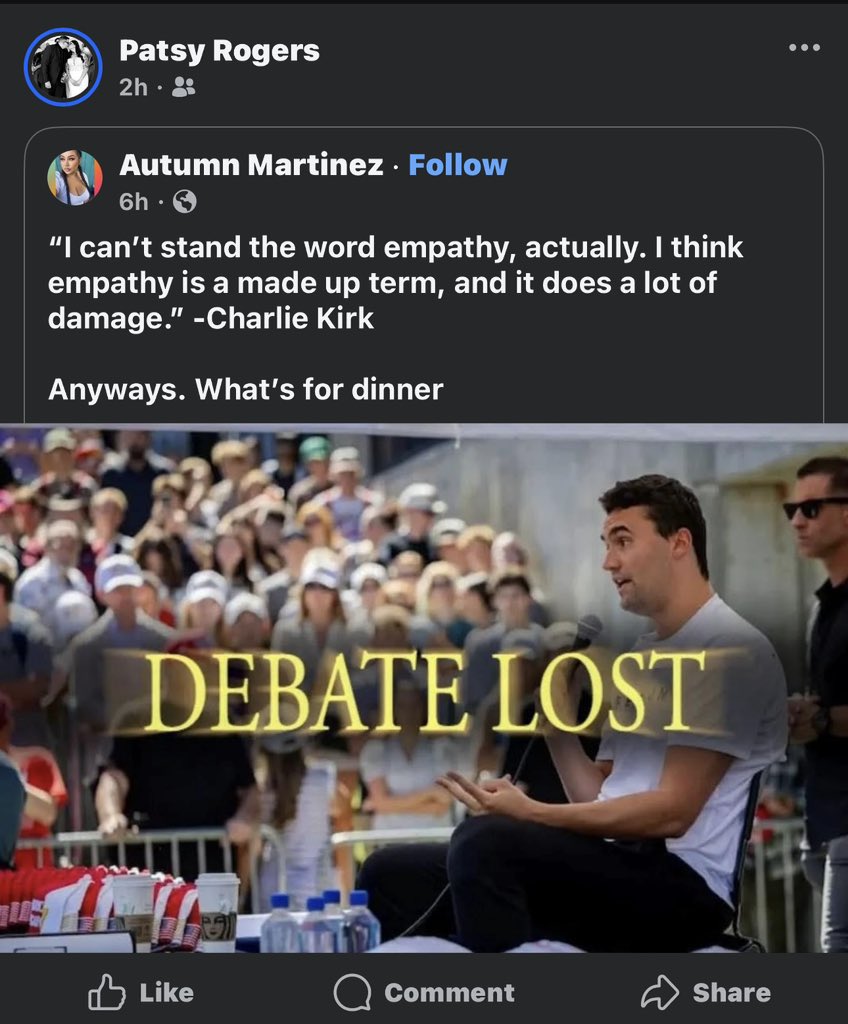848x1024 pixels.
Task: Open the post options three-dot menu
Action: 803,48
